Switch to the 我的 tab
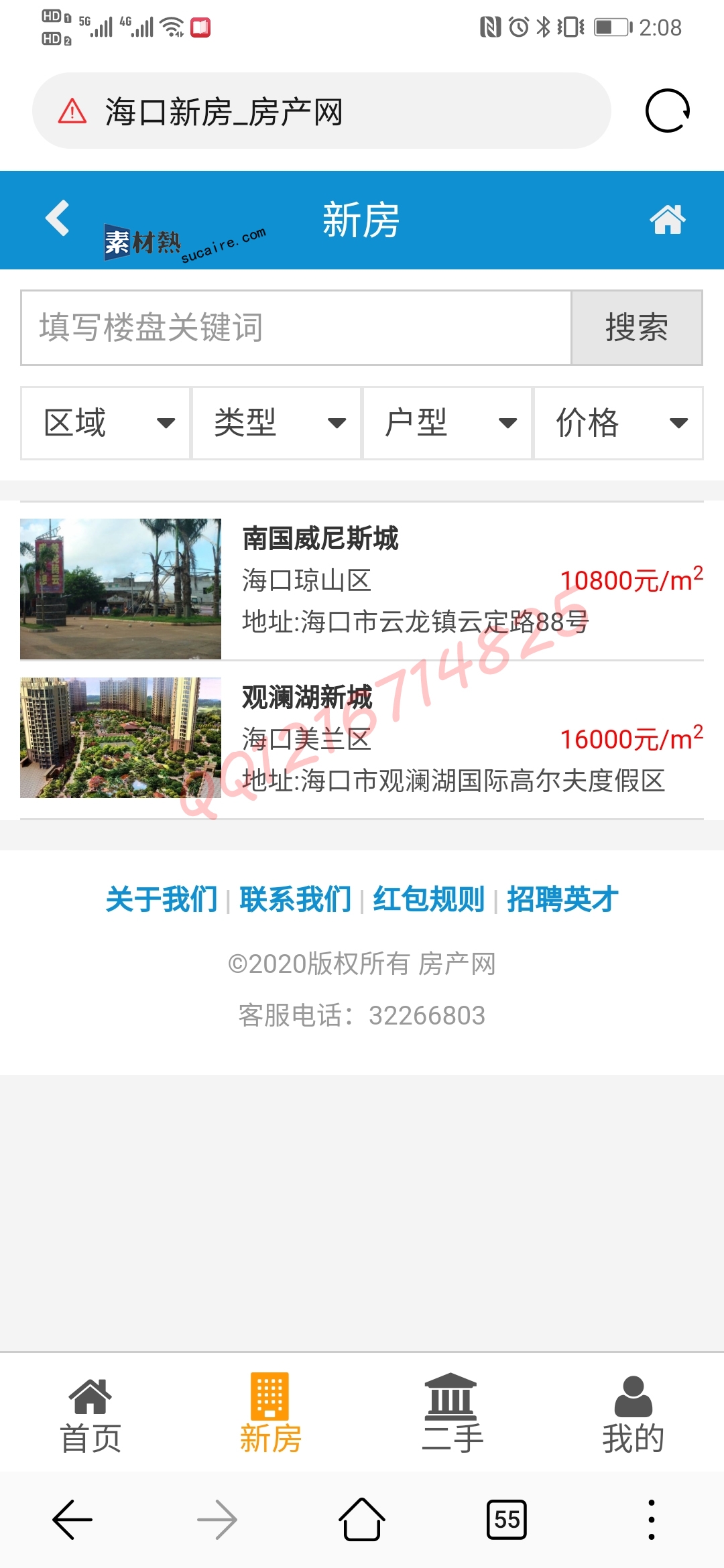This screenshot has width=724, height=1568. click(633, 1414)
